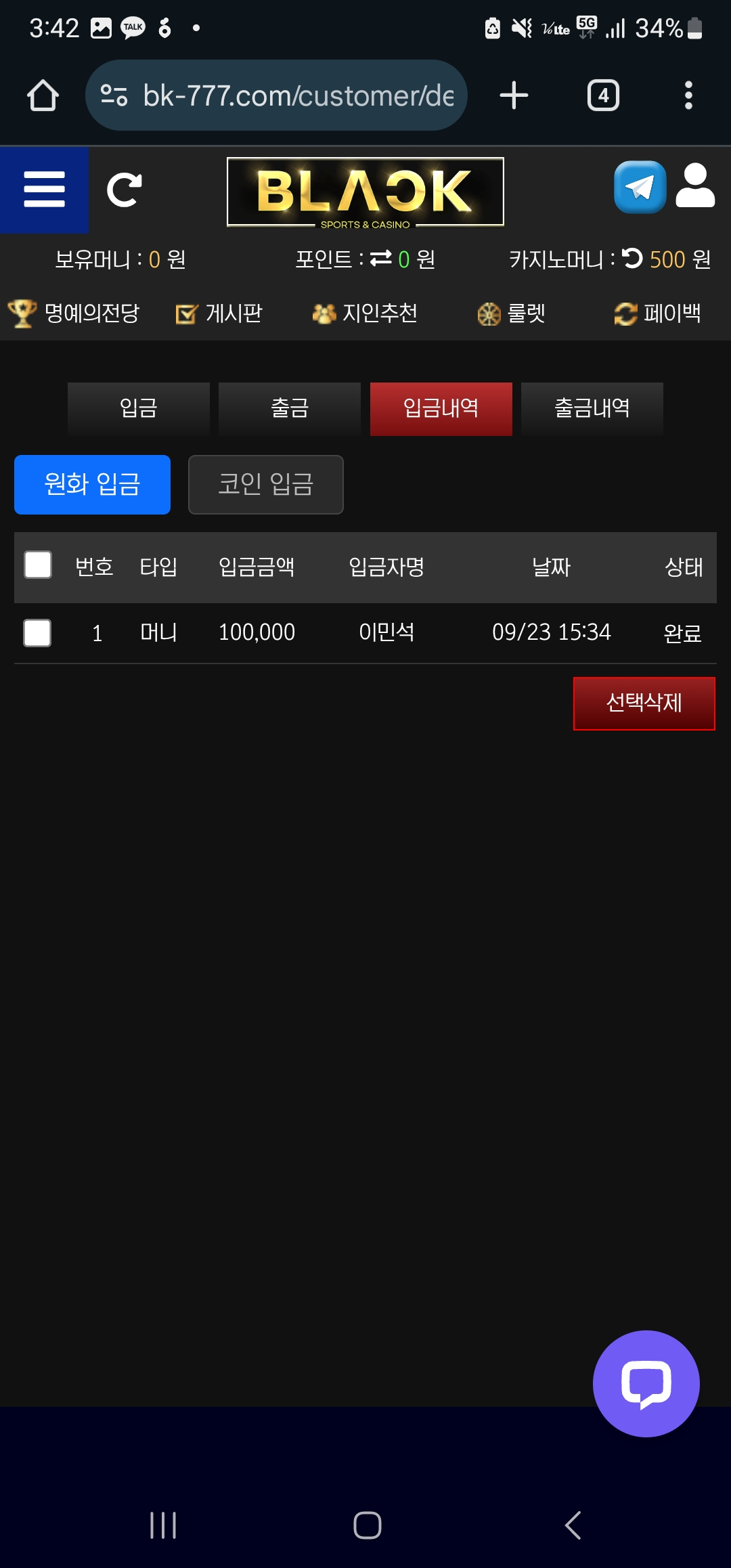Open the hamburger side menu
Screen dimensions: 731x1568
pos(44,190)
